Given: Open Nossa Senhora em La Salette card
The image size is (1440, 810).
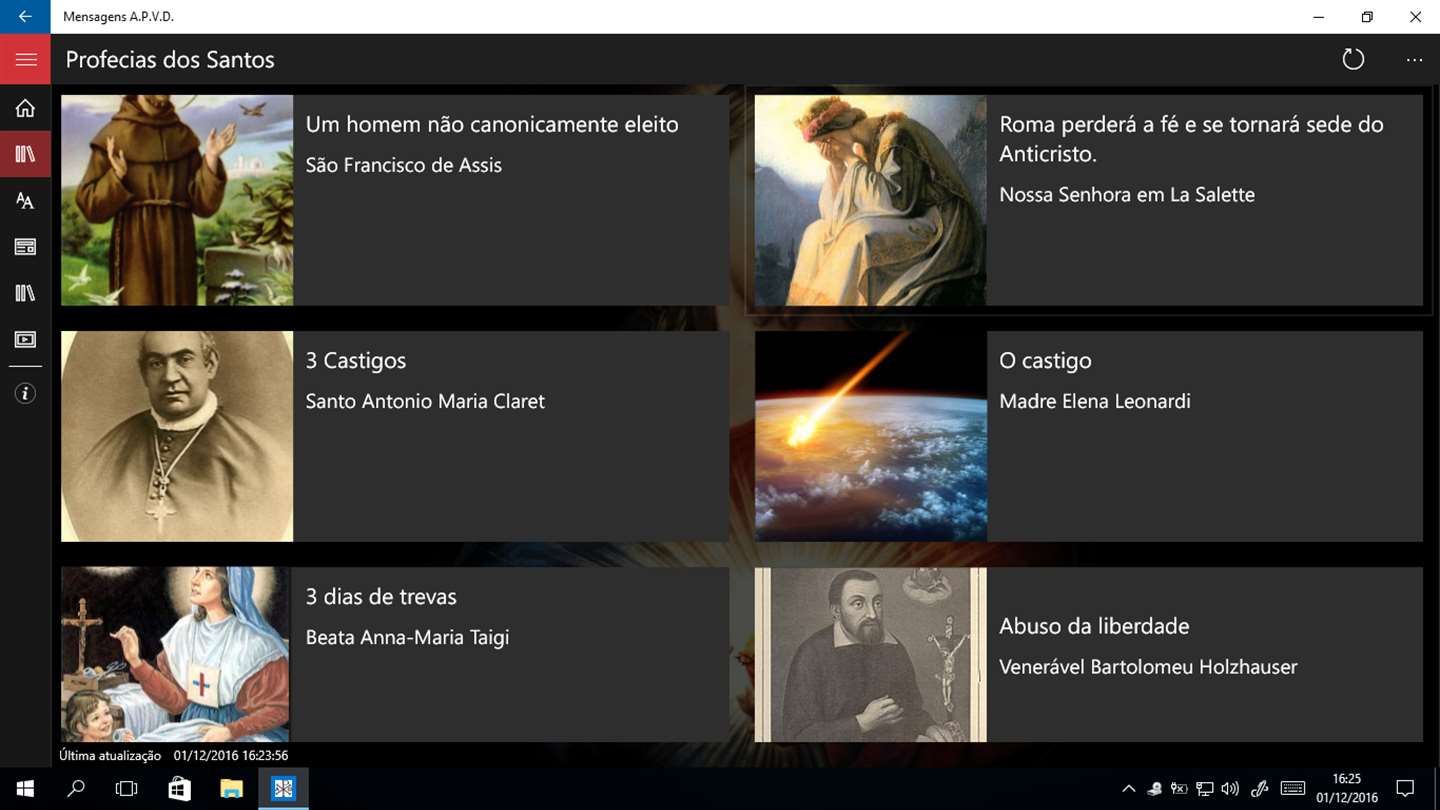Looking at the screenshot, I should (1088, 200).
